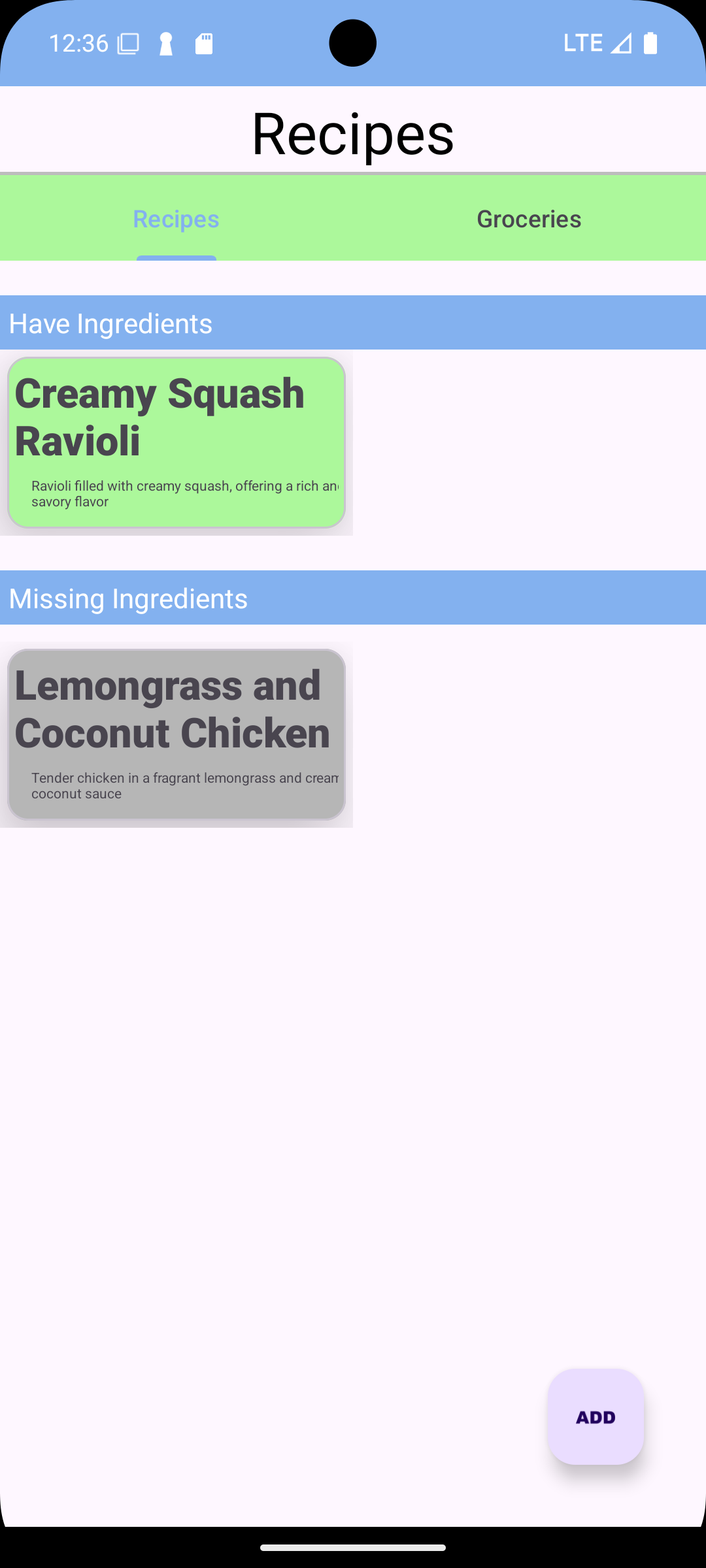
Task: Tap the ADD button
Action: pos(596,1416)
